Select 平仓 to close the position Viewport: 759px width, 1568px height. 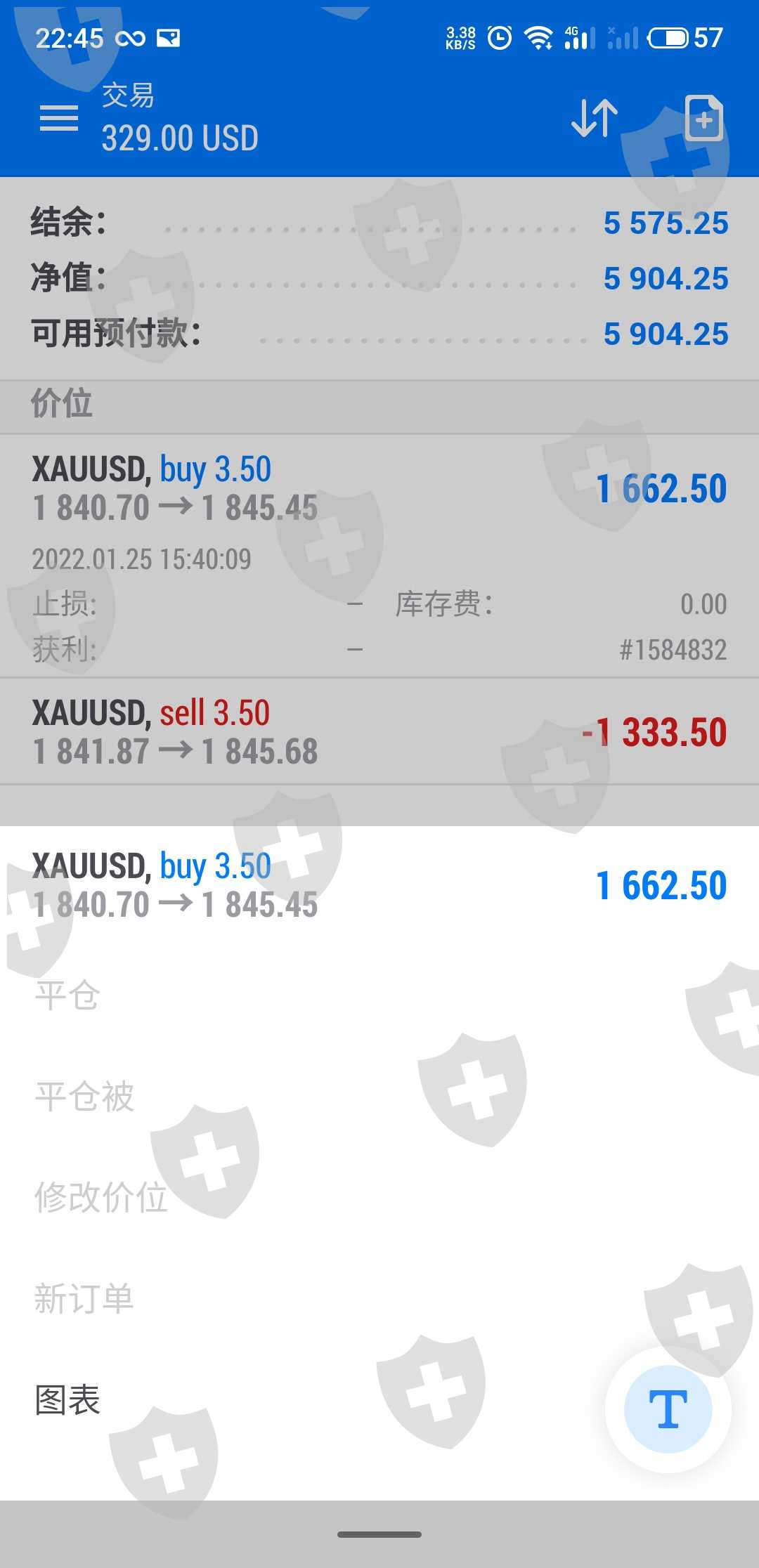tap(68, 995)
